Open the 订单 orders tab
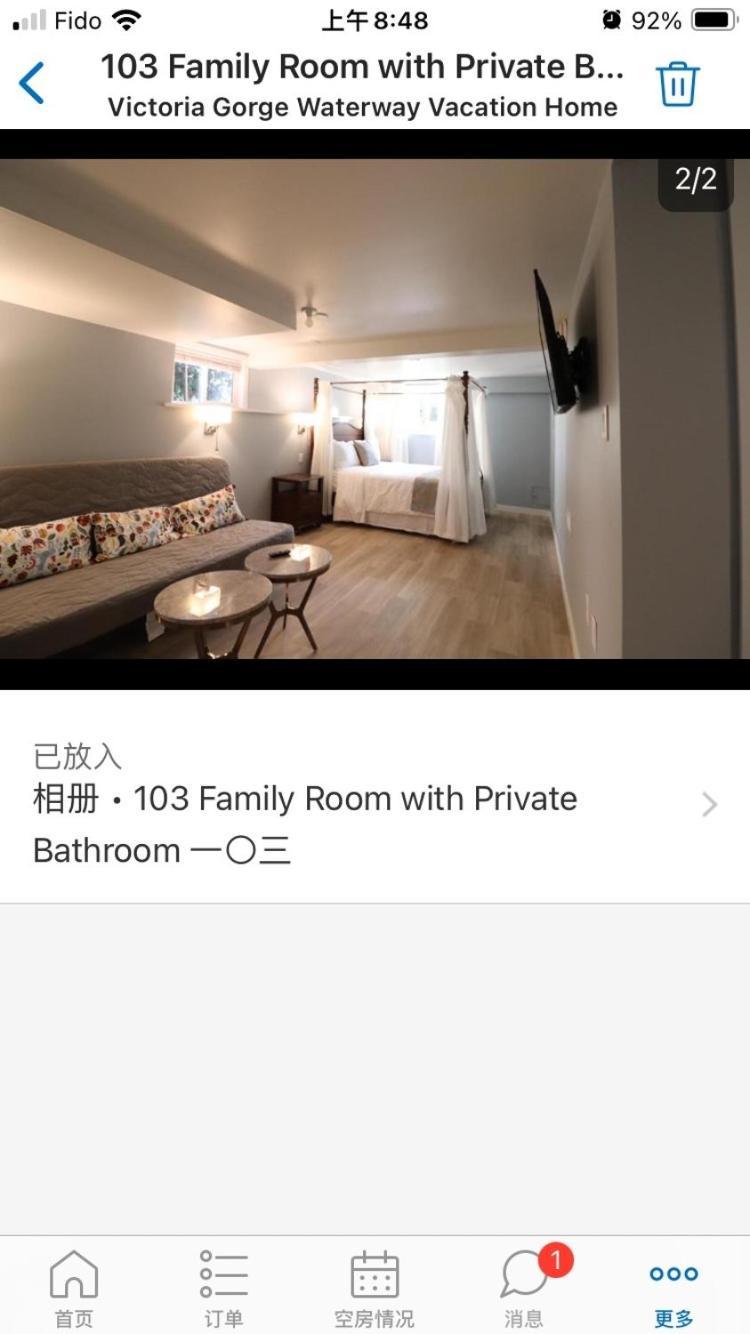The image size is (750, 1334). pos(224,1288)
